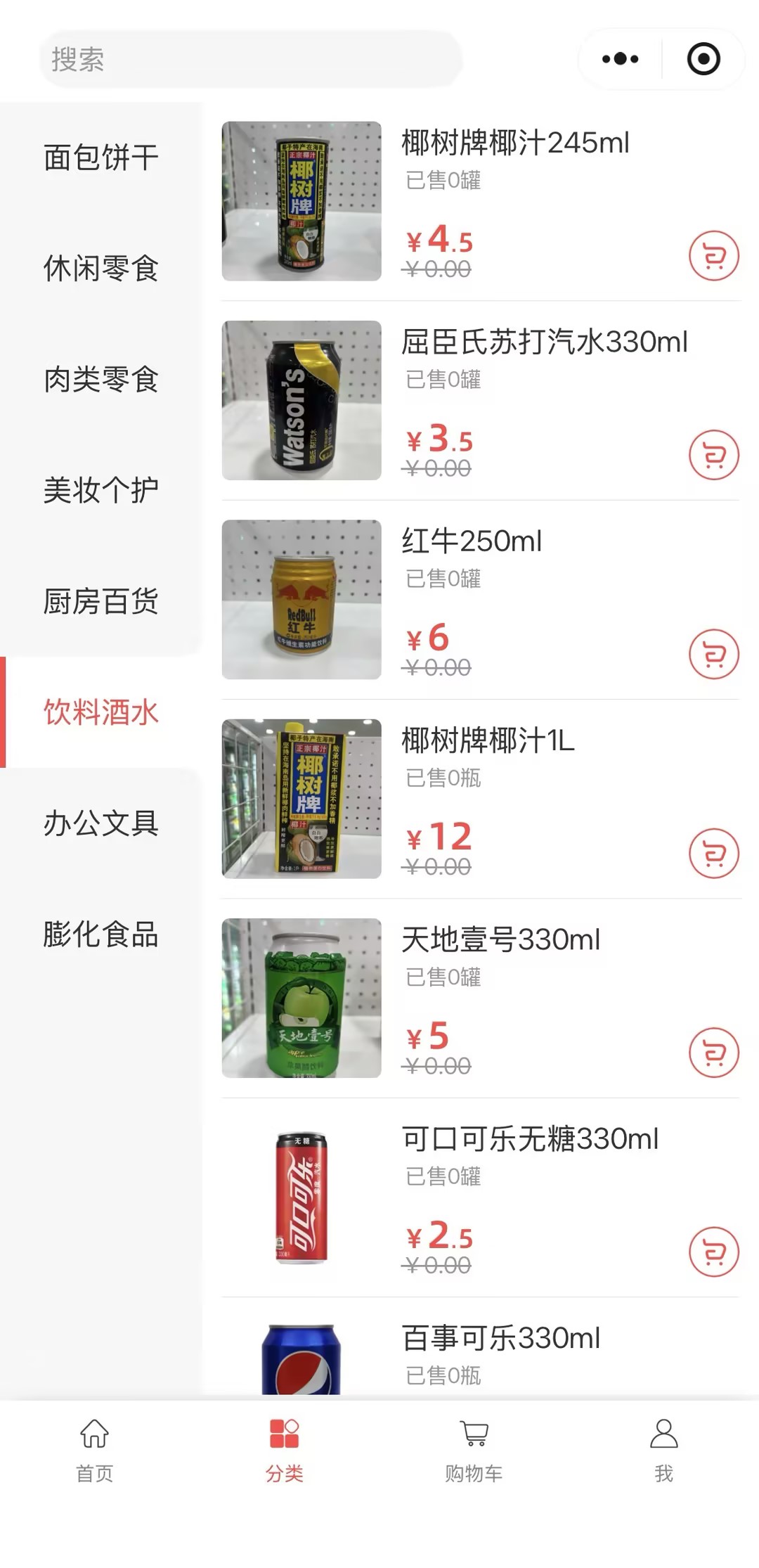Open the mini program more options menu
This screenshot has height=1568, width=759.
click(620, 59)
